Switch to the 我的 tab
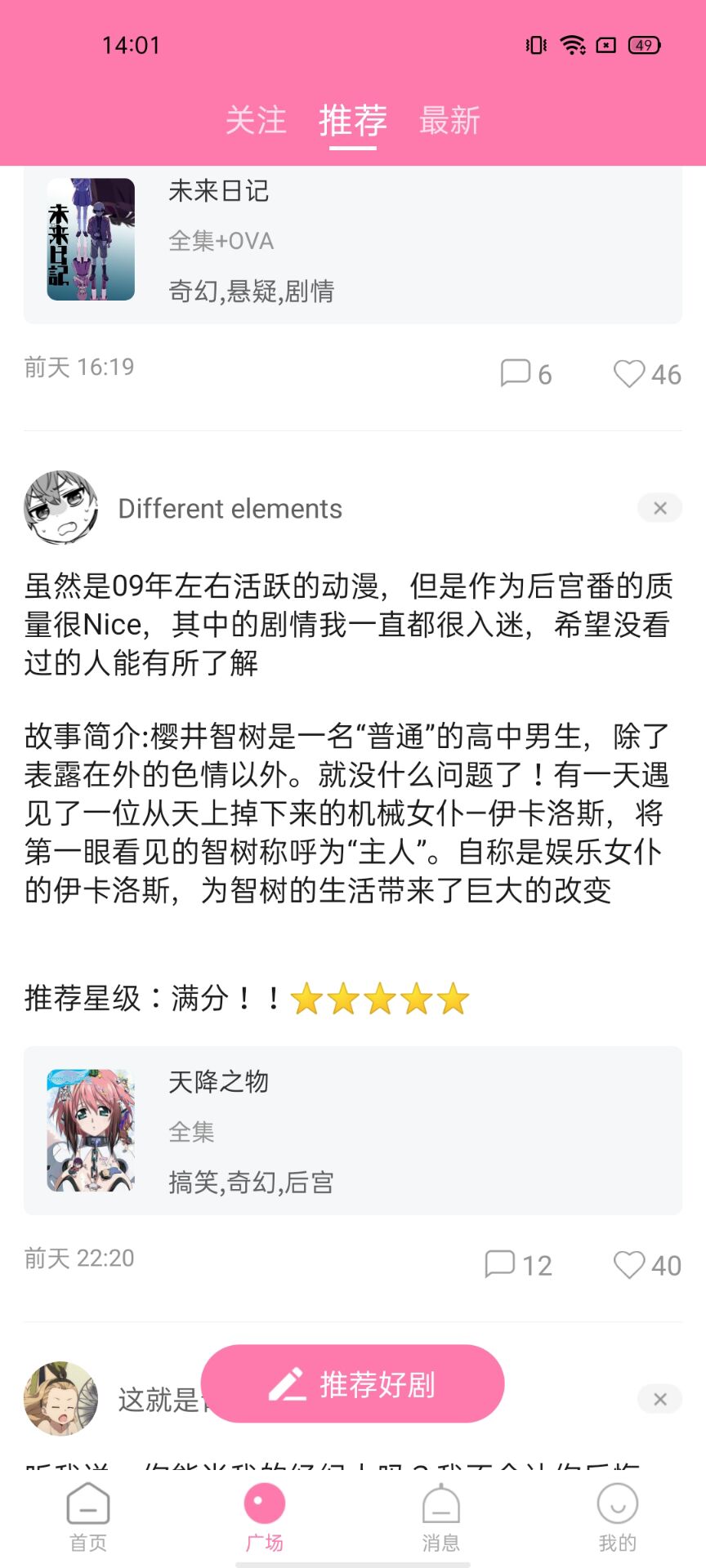This screenshot has width=706, height=1568. point(617,1517)
